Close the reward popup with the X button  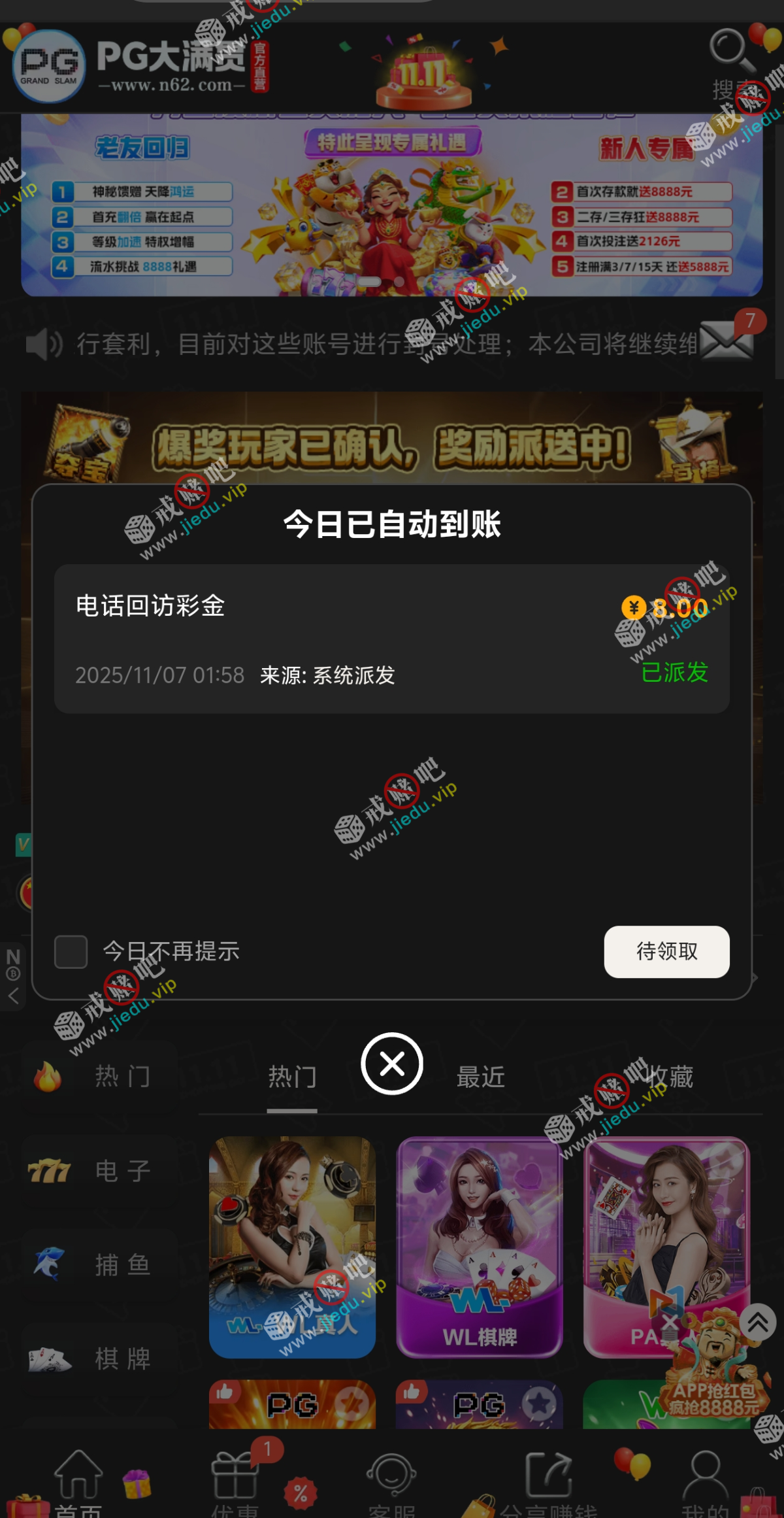[x=392, y=1064]
